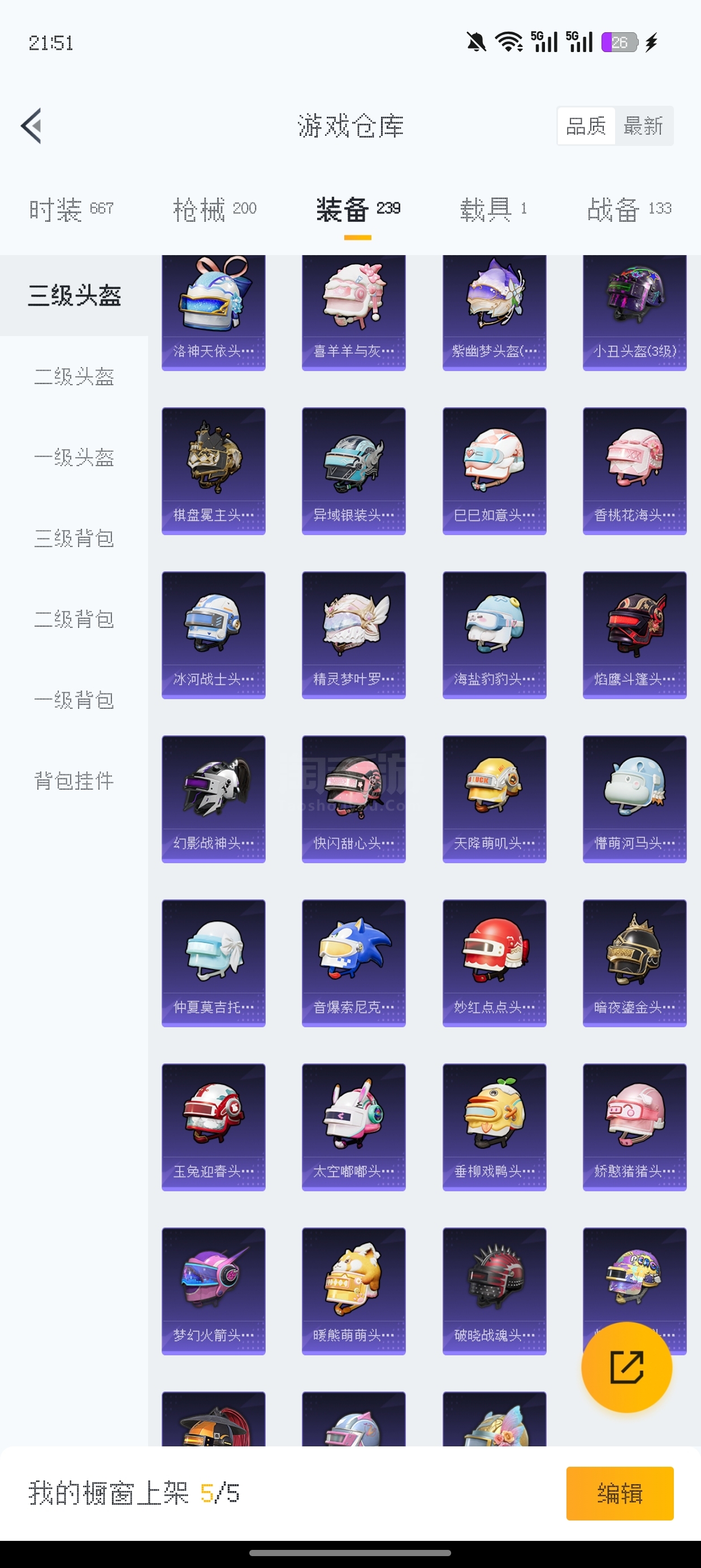701x1568 pixels.
Task: View the 幻影战神 helmet item
Action: pos(214,799)
